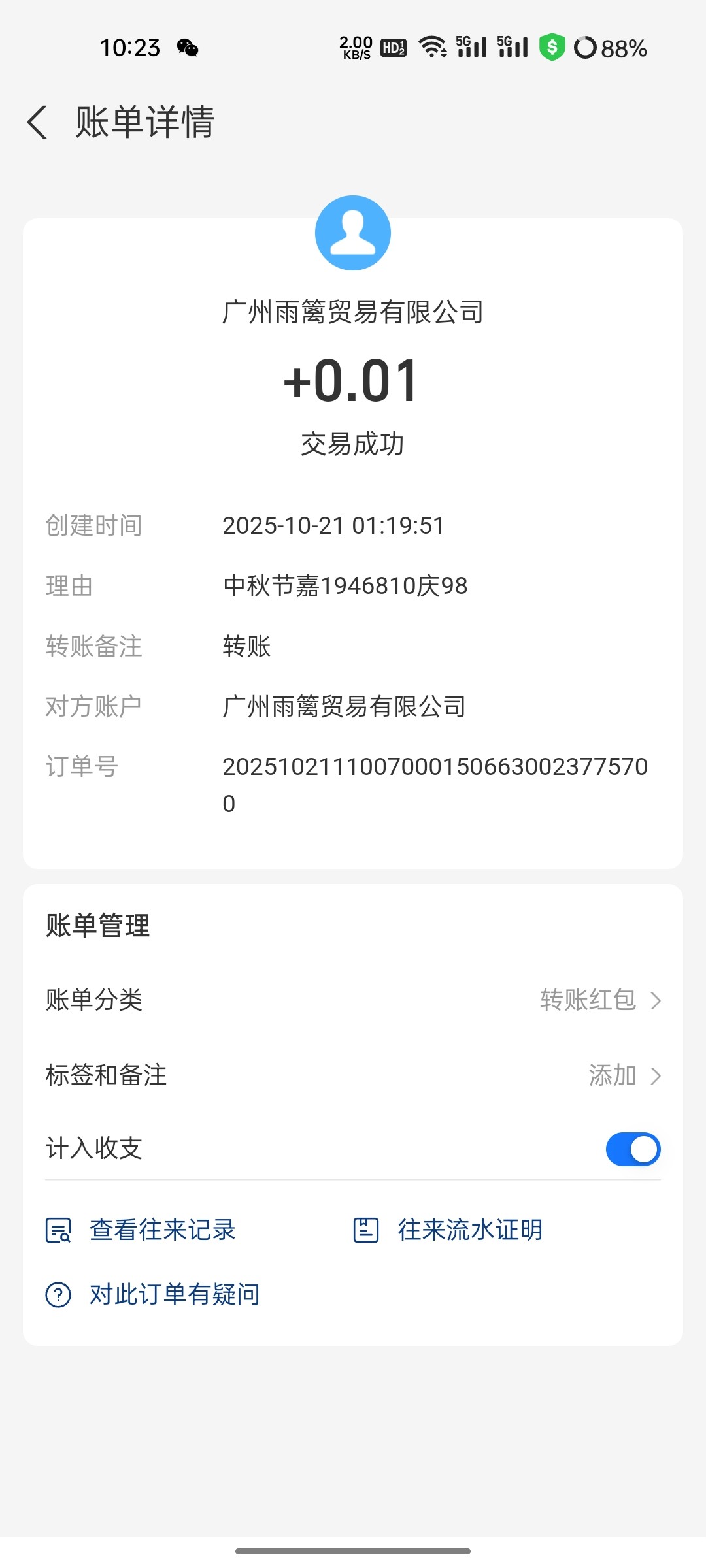Tap the chevron next to 转账红包

657,1001
